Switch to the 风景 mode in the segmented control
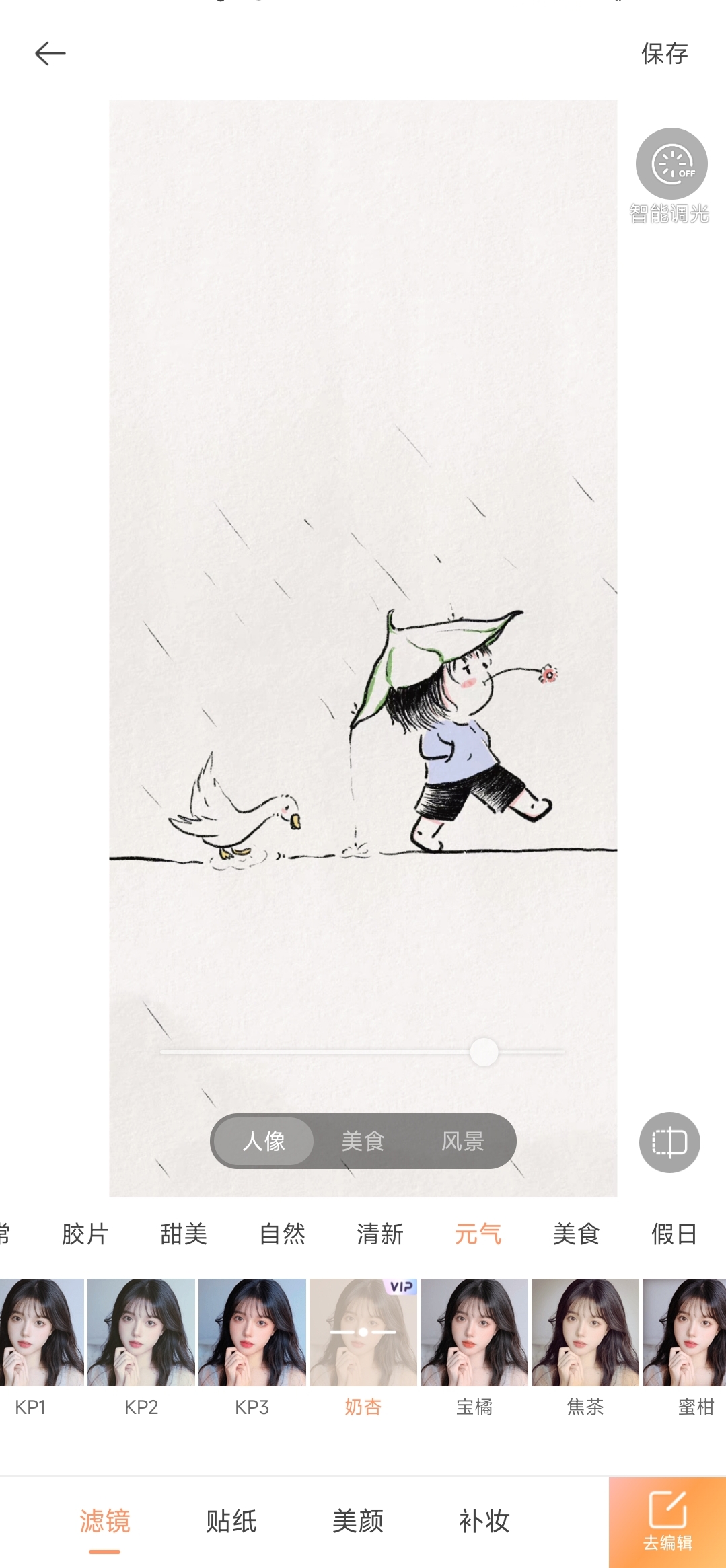 tap(462, 1141)
